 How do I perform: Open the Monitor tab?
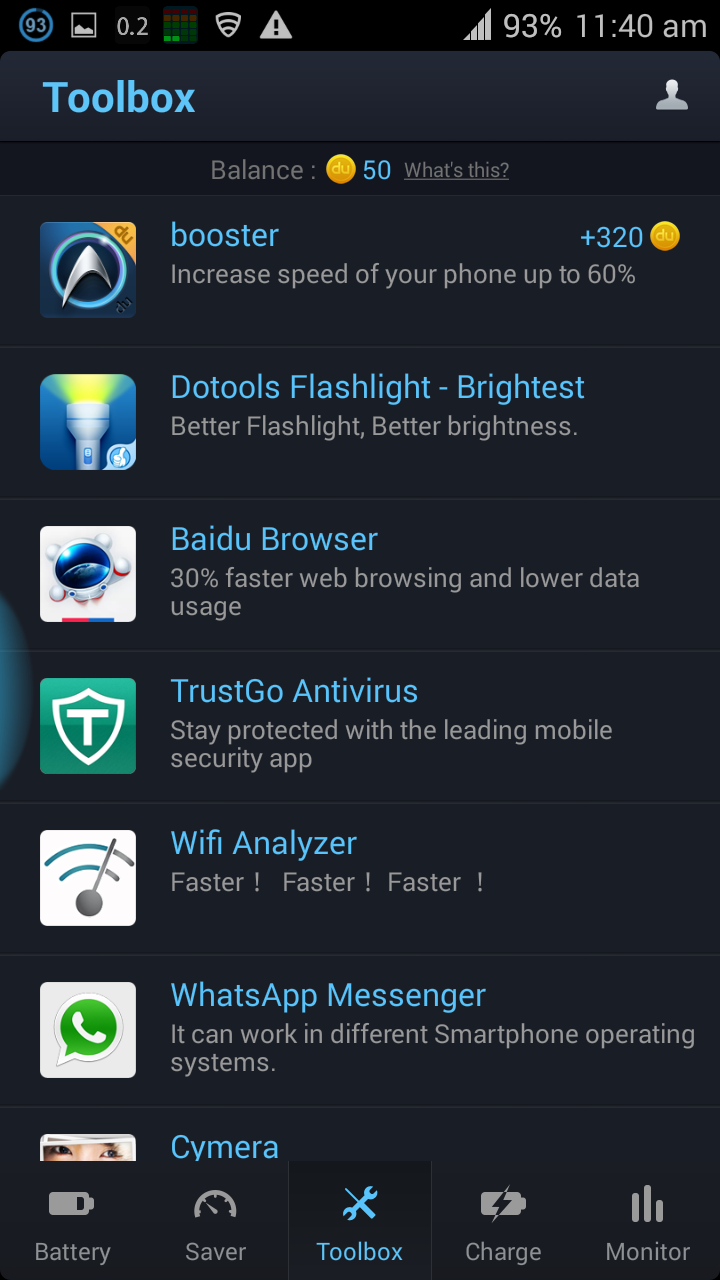(x=647, y=1222)
